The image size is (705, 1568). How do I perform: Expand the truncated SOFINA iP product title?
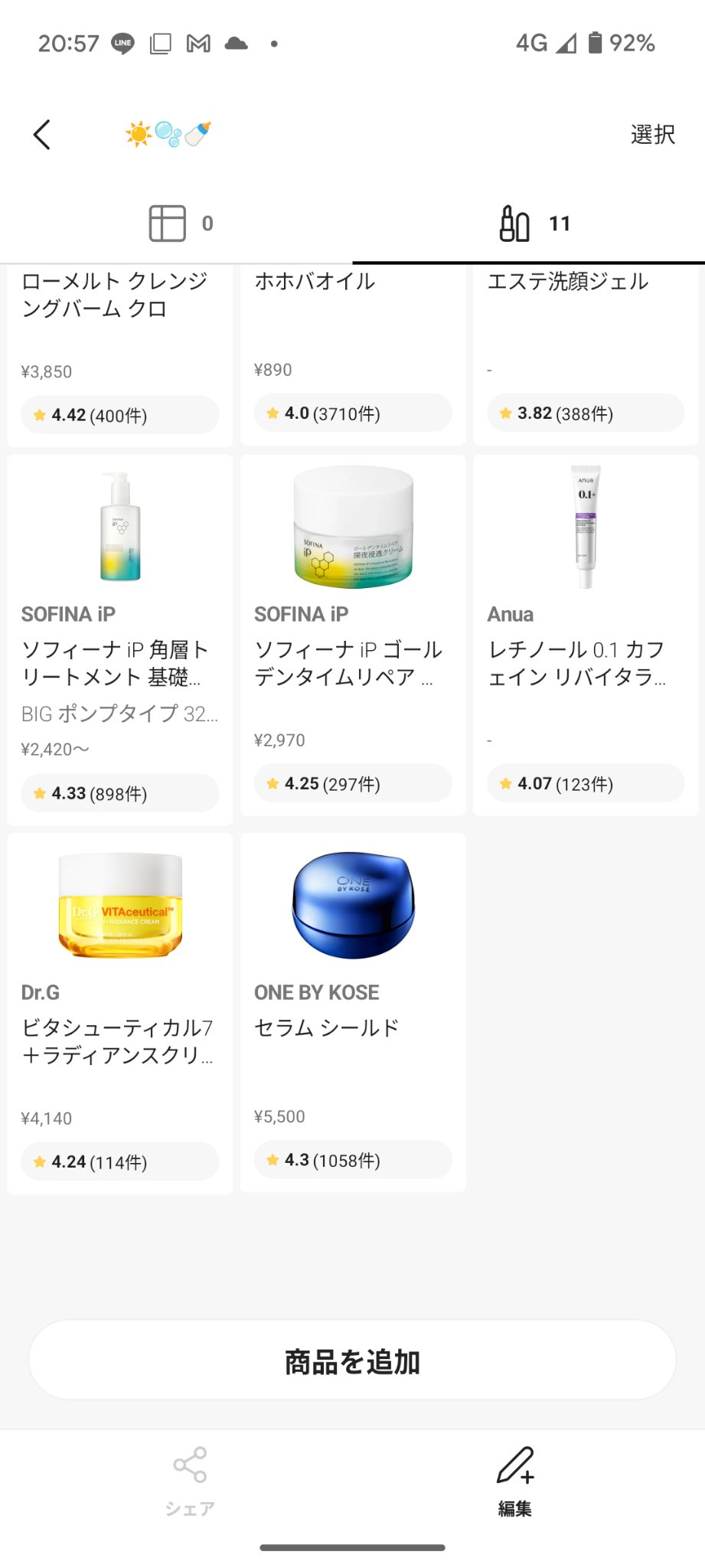point(348,663)
